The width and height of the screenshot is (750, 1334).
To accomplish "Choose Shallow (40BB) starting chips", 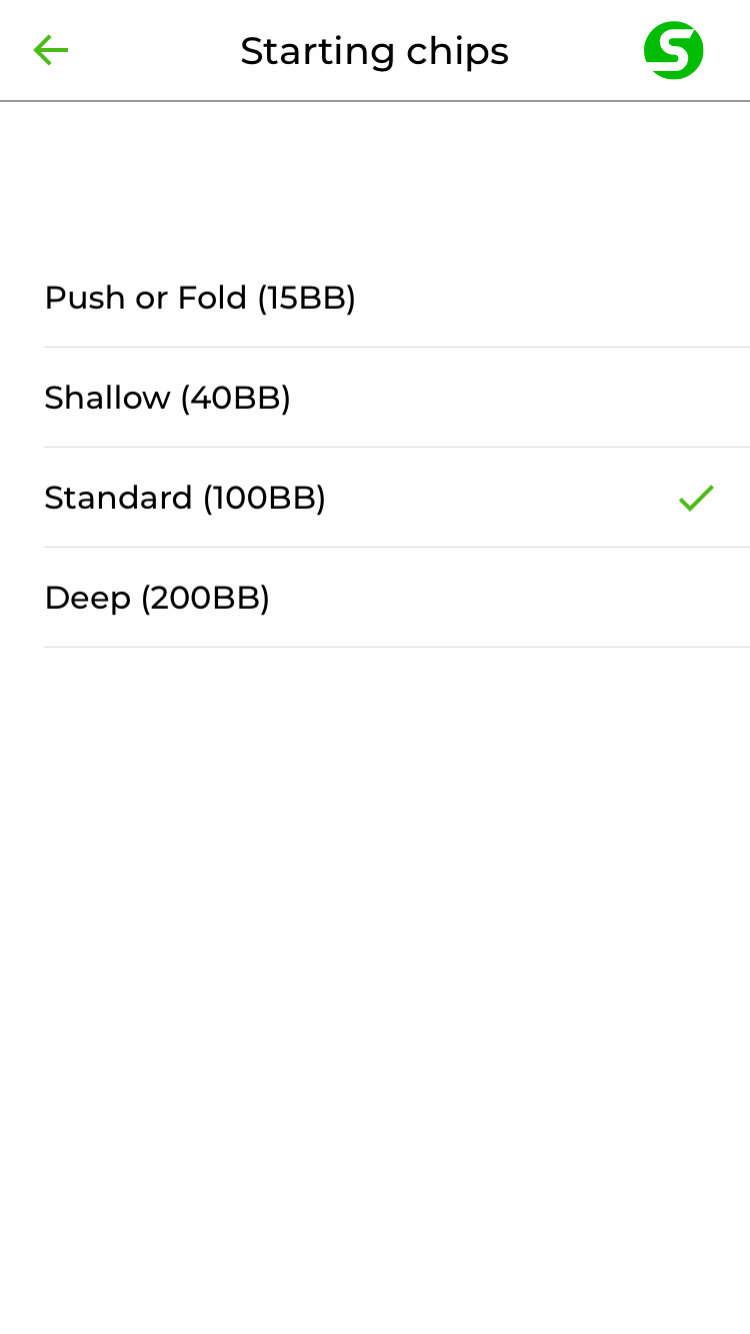I will (x=397, y=398).
